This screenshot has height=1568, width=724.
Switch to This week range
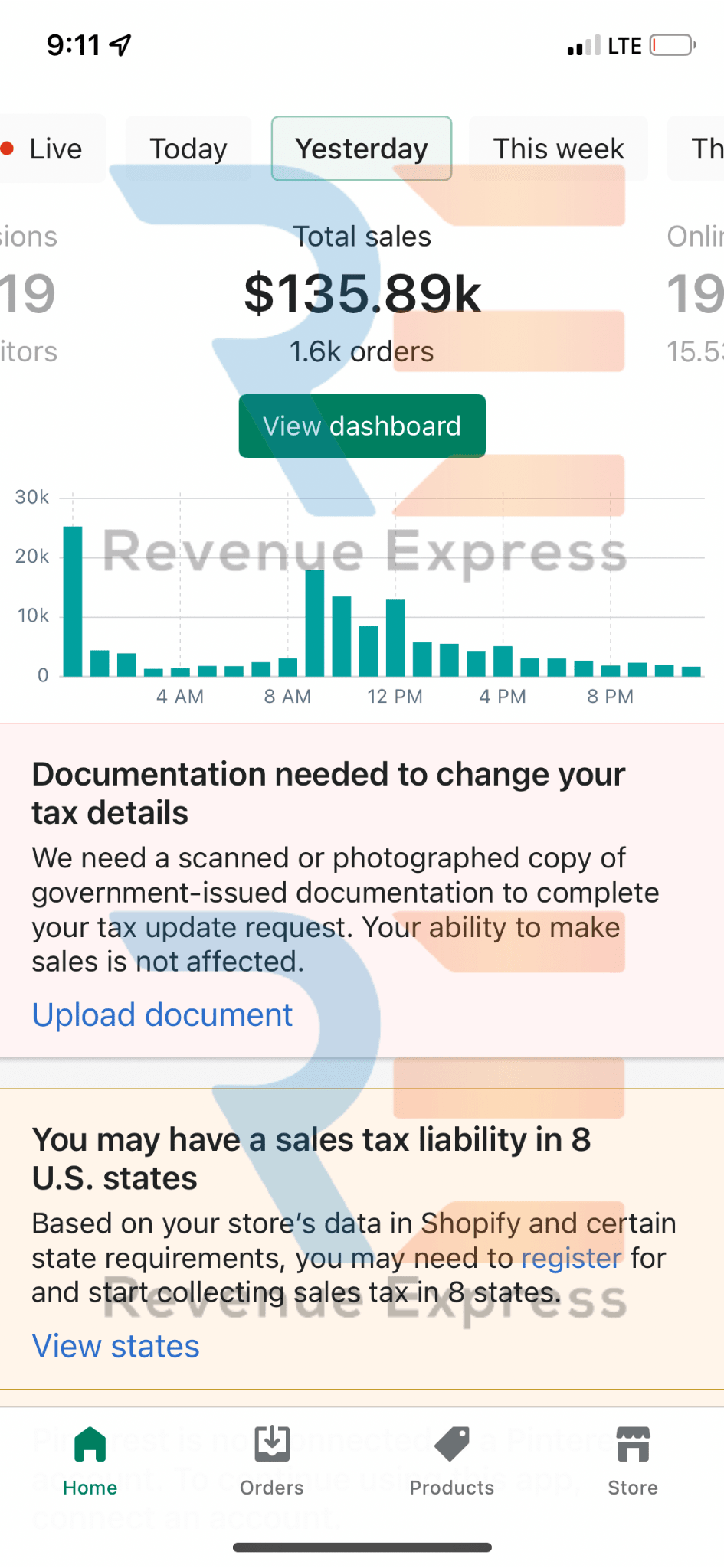click(559, 149)
